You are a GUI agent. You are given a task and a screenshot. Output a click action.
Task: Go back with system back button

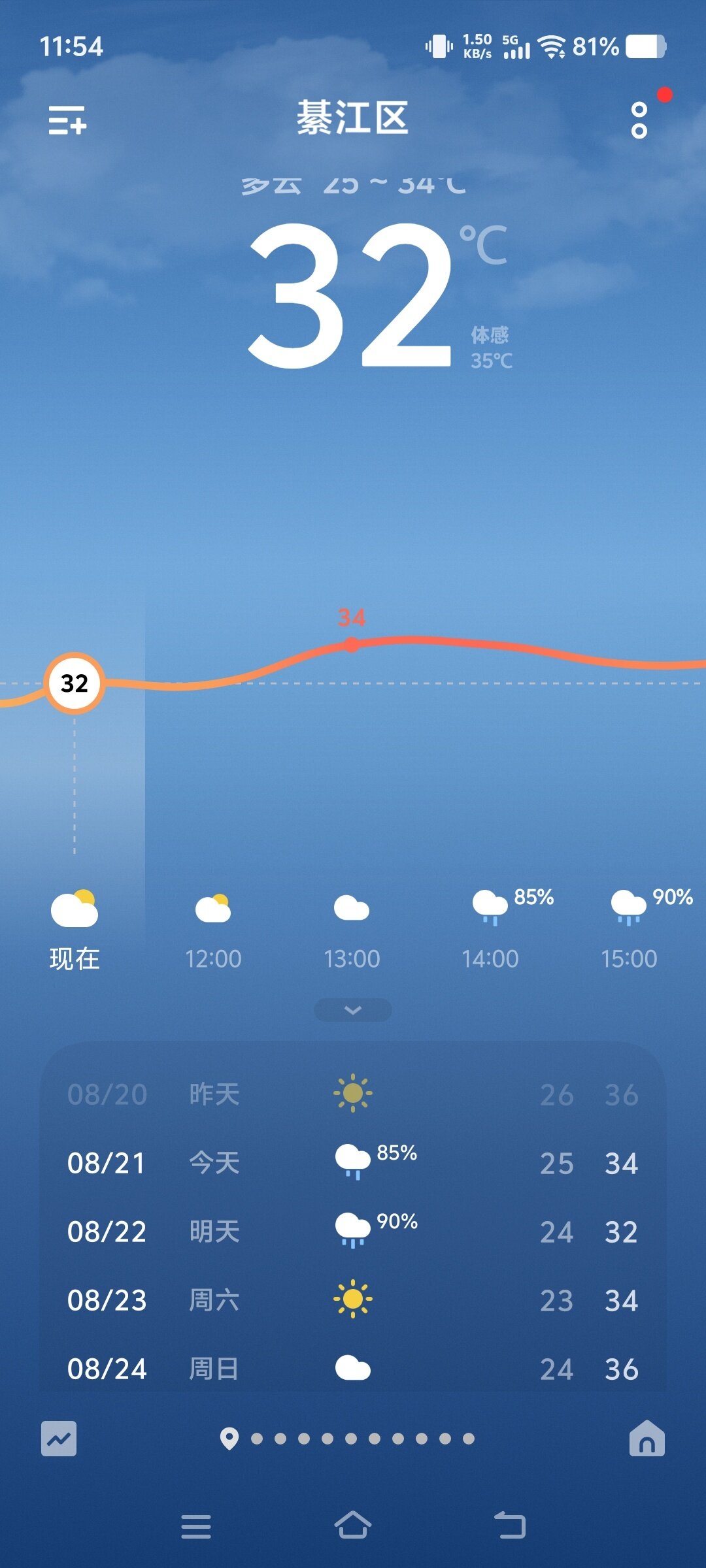tap(510, 1526)
